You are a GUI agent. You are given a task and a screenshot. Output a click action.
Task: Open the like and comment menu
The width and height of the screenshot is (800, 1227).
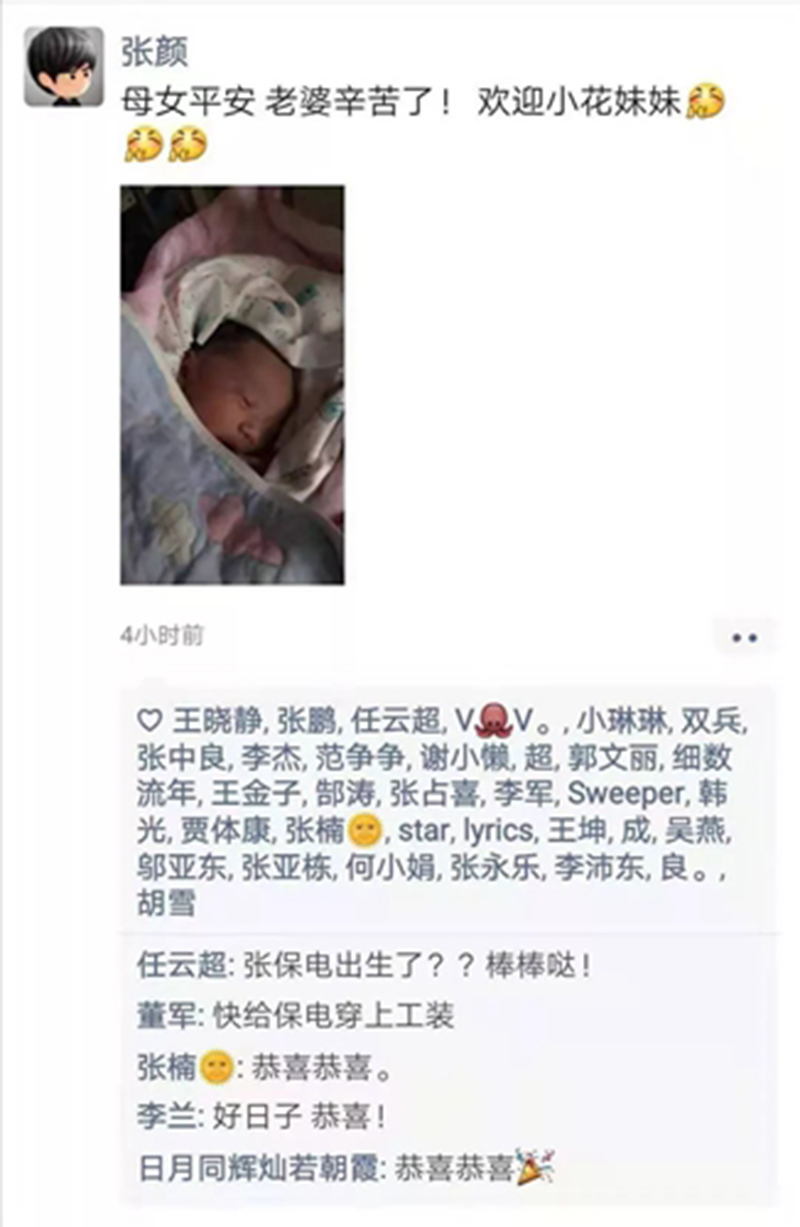(x=744, y=637)
